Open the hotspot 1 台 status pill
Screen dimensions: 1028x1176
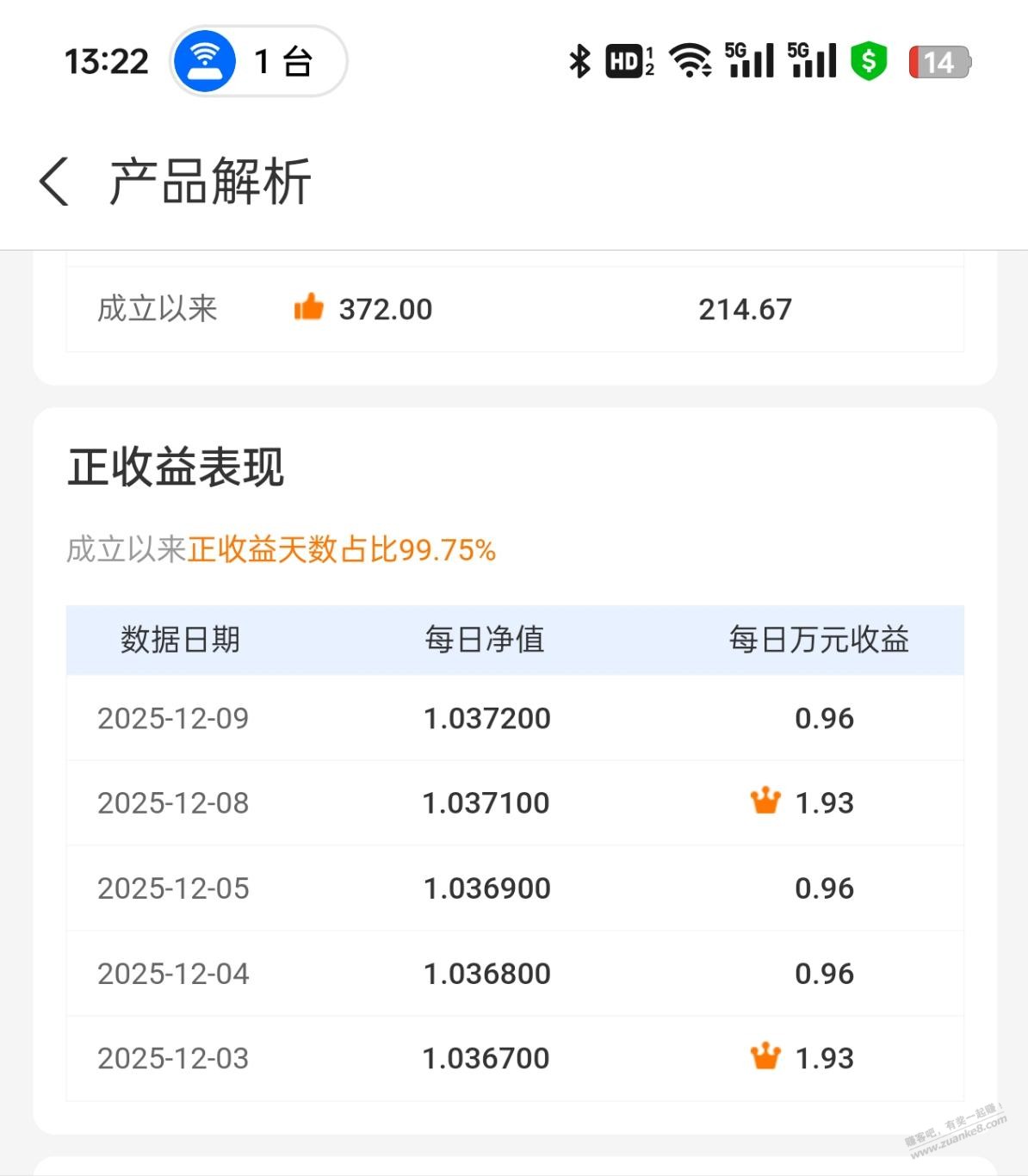pyautogui.click(x=258, y=61)
